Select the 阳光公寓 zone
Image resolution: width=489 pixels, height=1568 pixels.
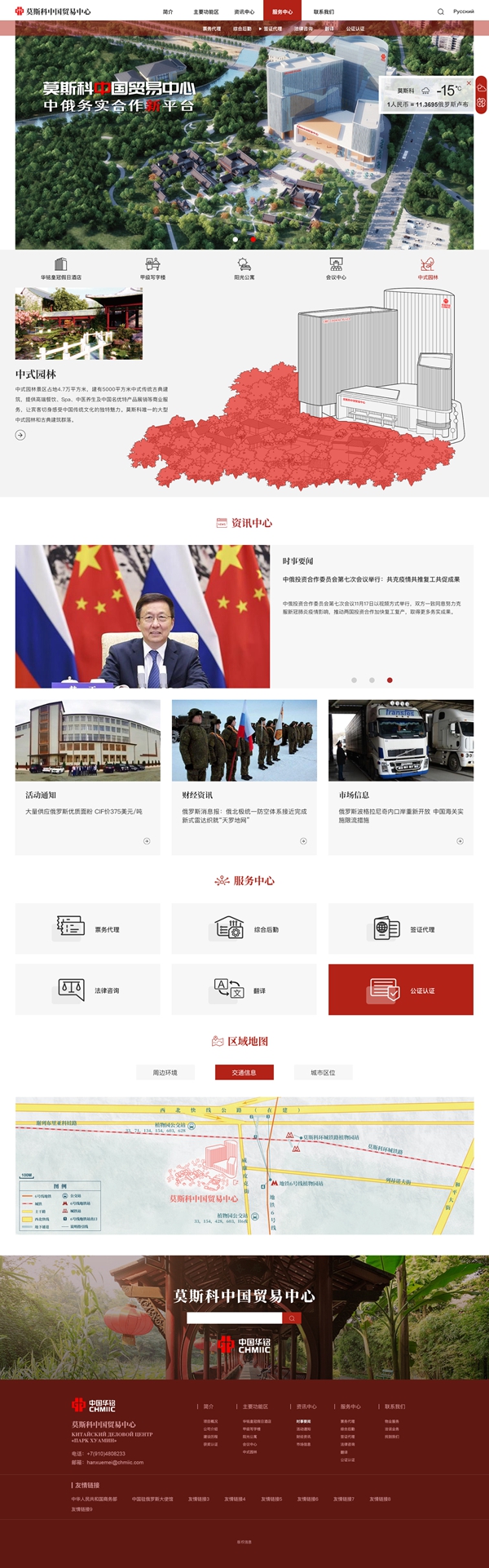[244, 268]
